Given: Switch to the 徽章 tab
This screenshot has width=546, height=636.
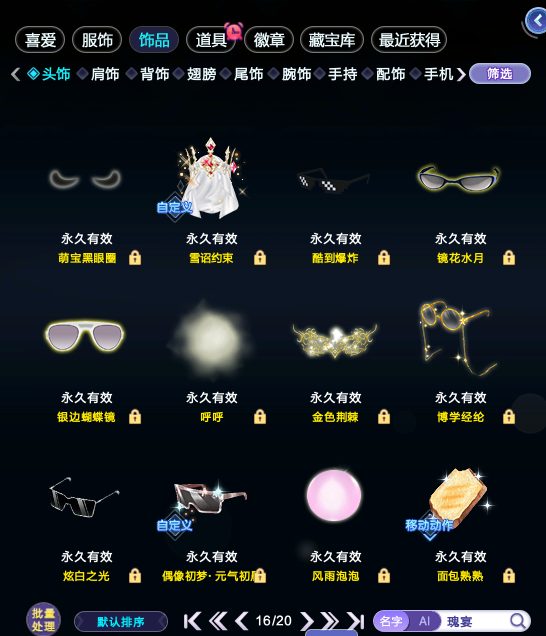Looking at the screenshot, I should (269, 40).
